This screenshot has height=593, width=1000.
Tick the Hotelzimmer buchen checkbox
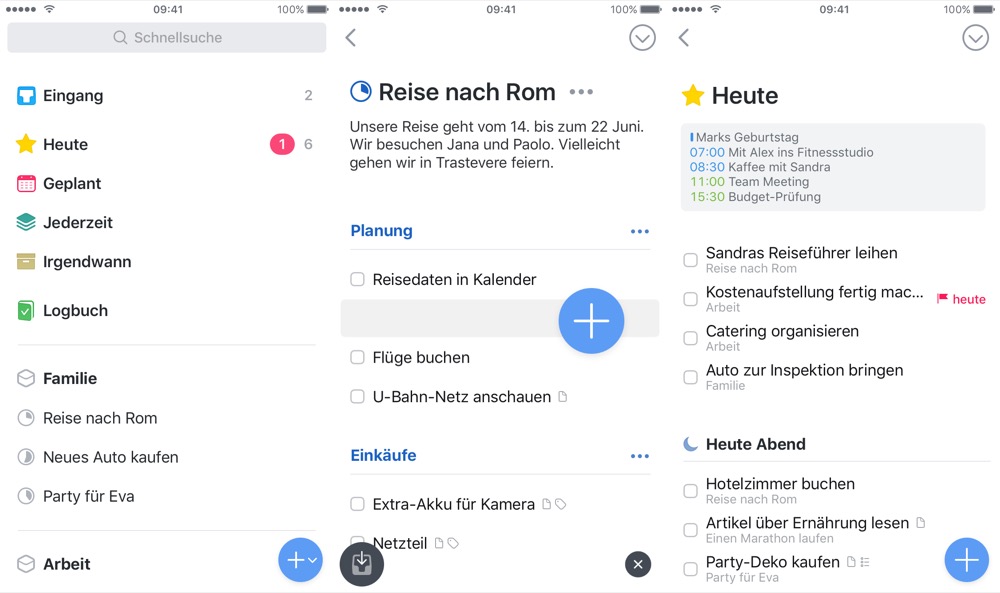click(x=690, y=491)
